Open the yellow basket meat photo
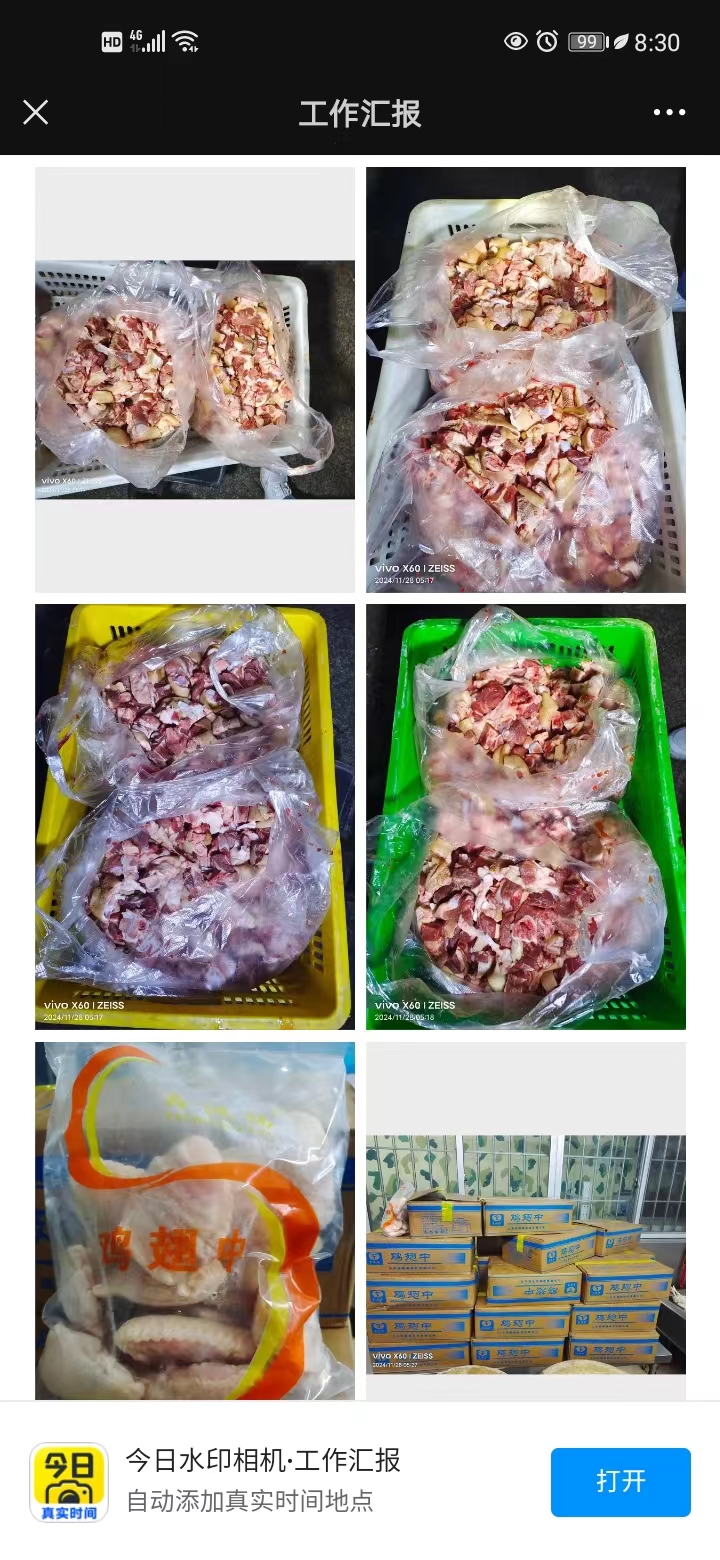Image resolution: width=720 pixels, height=1560 pixels. point(195,816)
